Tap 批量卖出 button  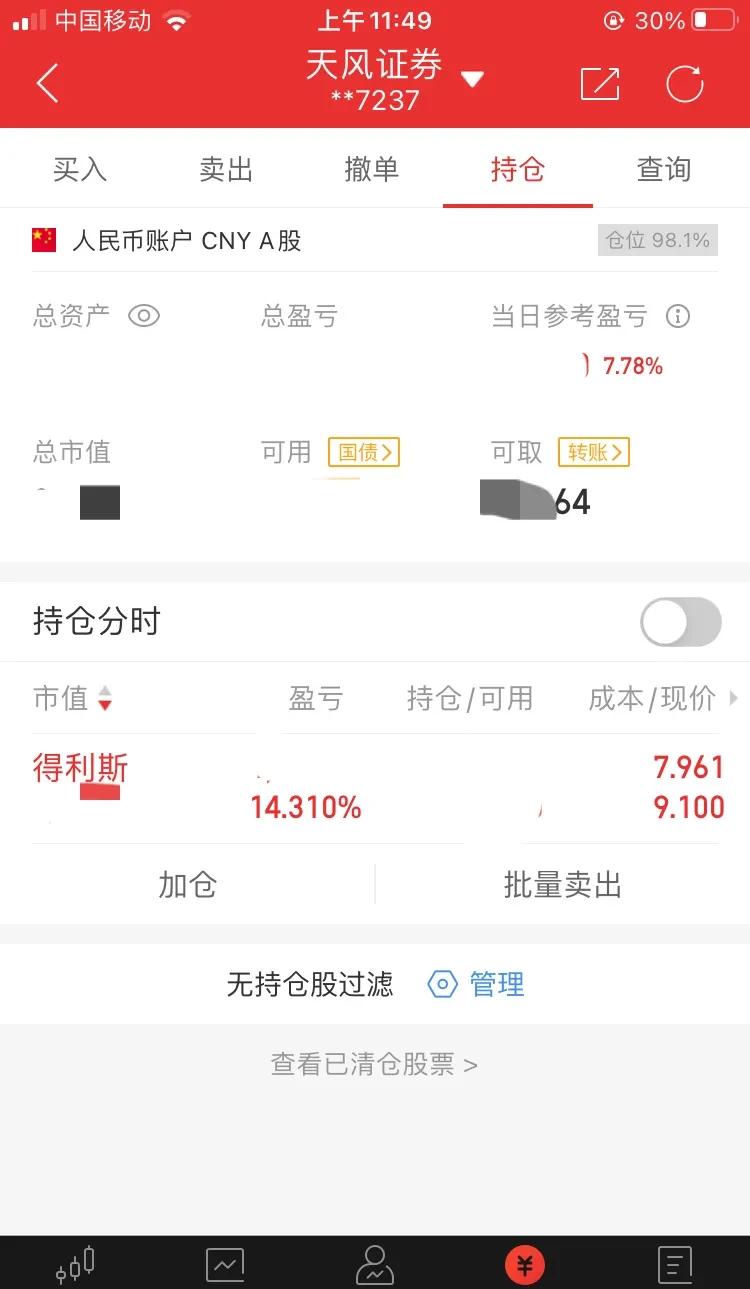point(562,885)
